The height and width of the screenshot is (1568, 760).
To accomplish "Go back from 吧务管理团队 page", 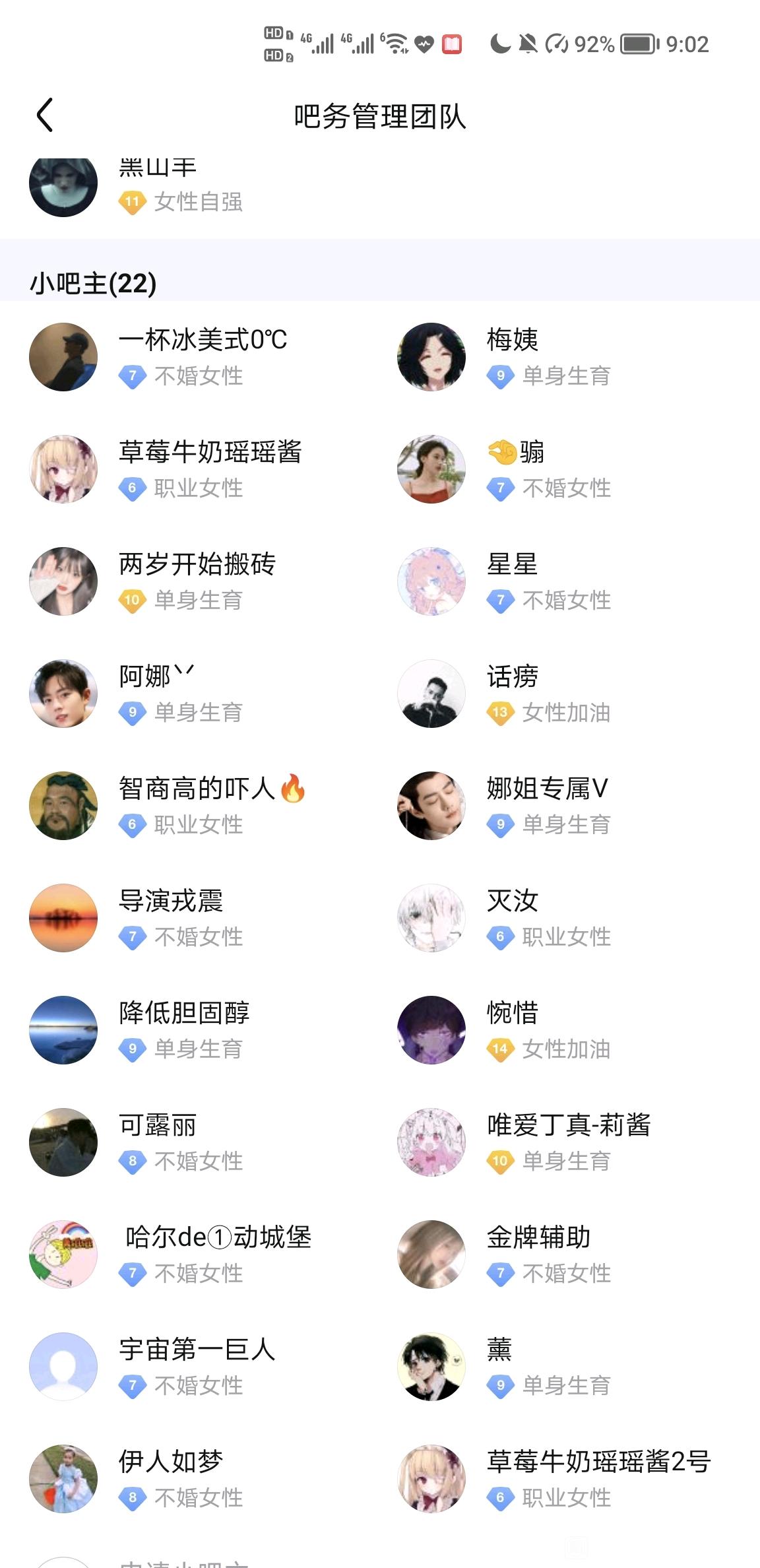I will point(45,115).
